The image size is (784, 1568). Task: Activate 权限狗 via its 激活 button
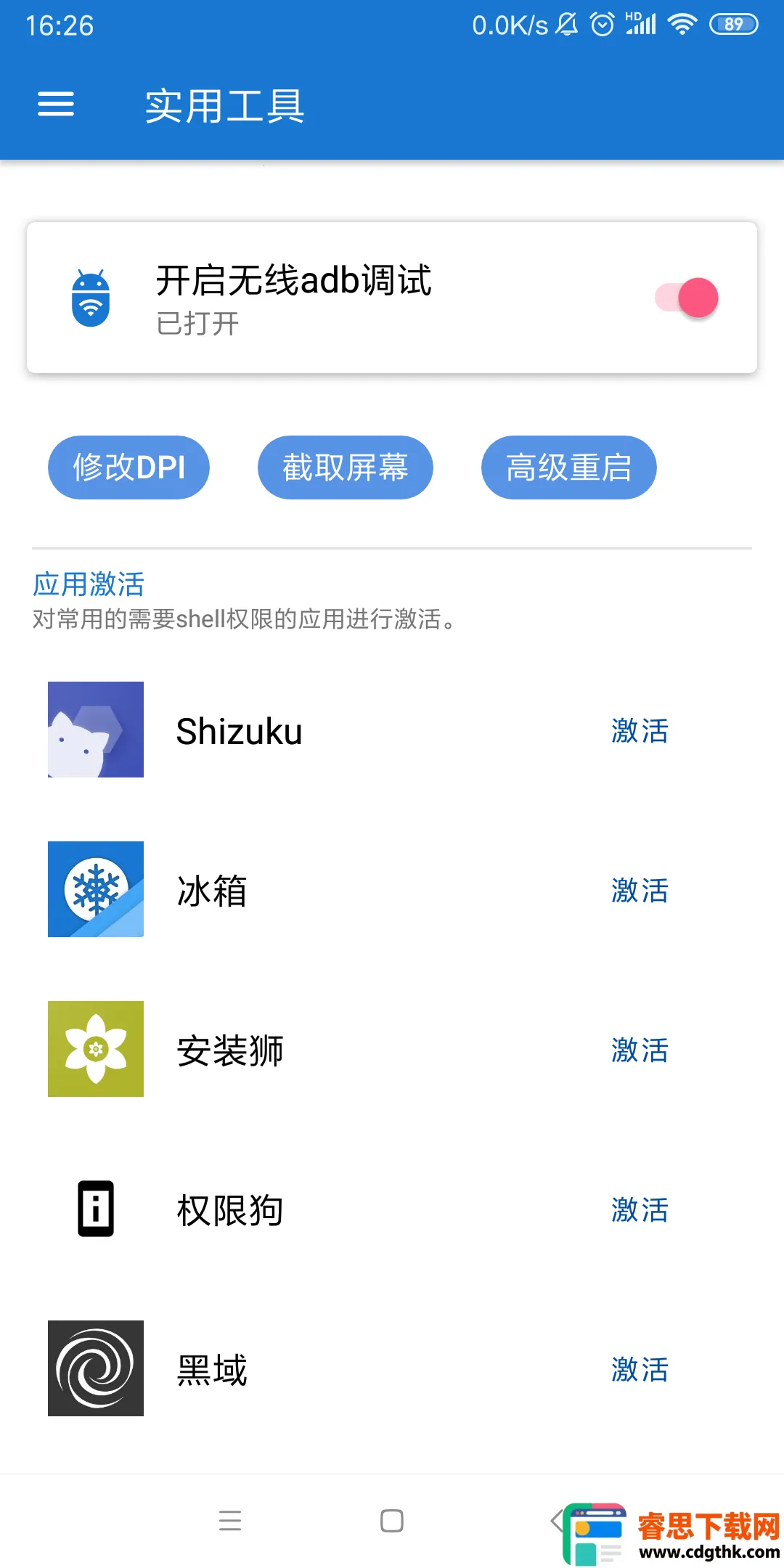tap(640, 1210)
